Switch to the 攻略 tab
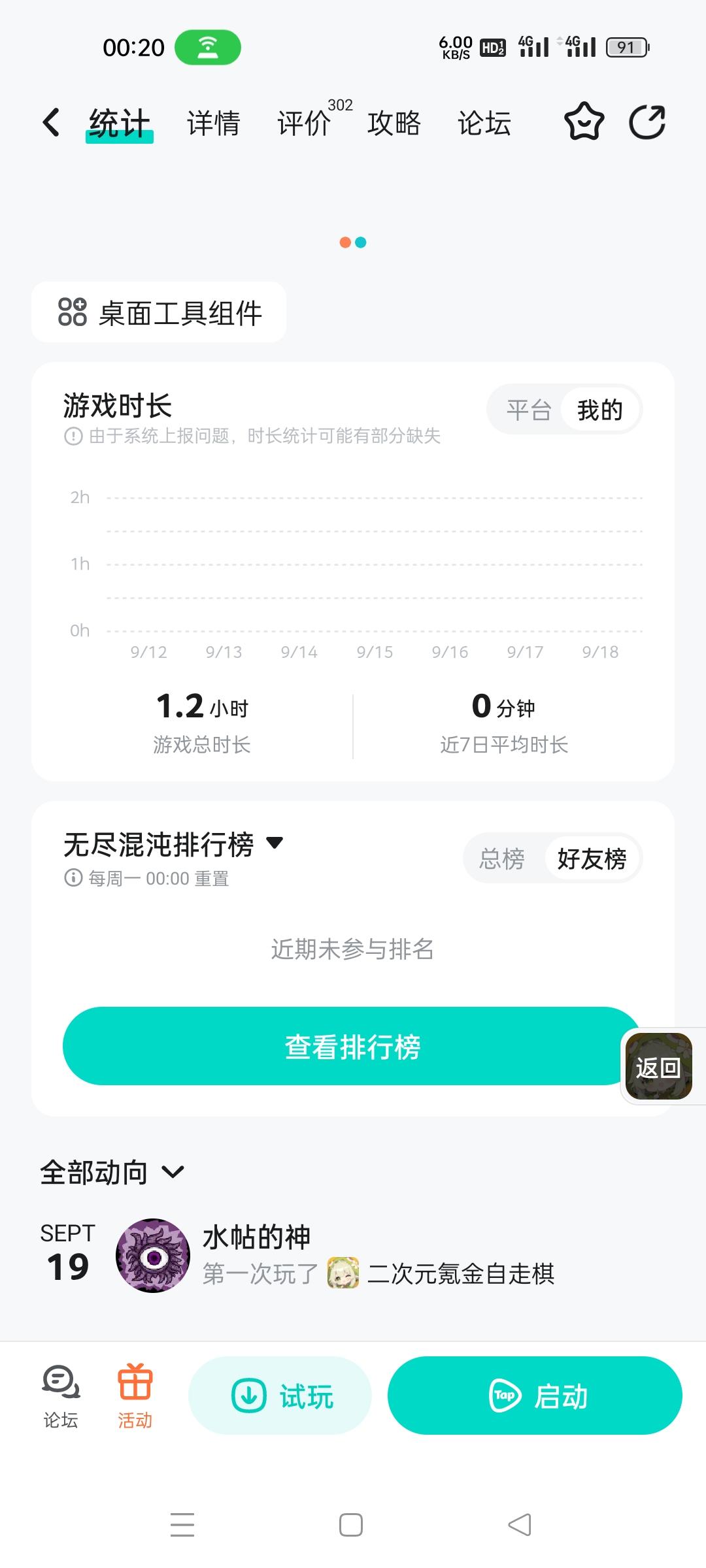The width and height of the screenshot is (706, 1568). 394,123
